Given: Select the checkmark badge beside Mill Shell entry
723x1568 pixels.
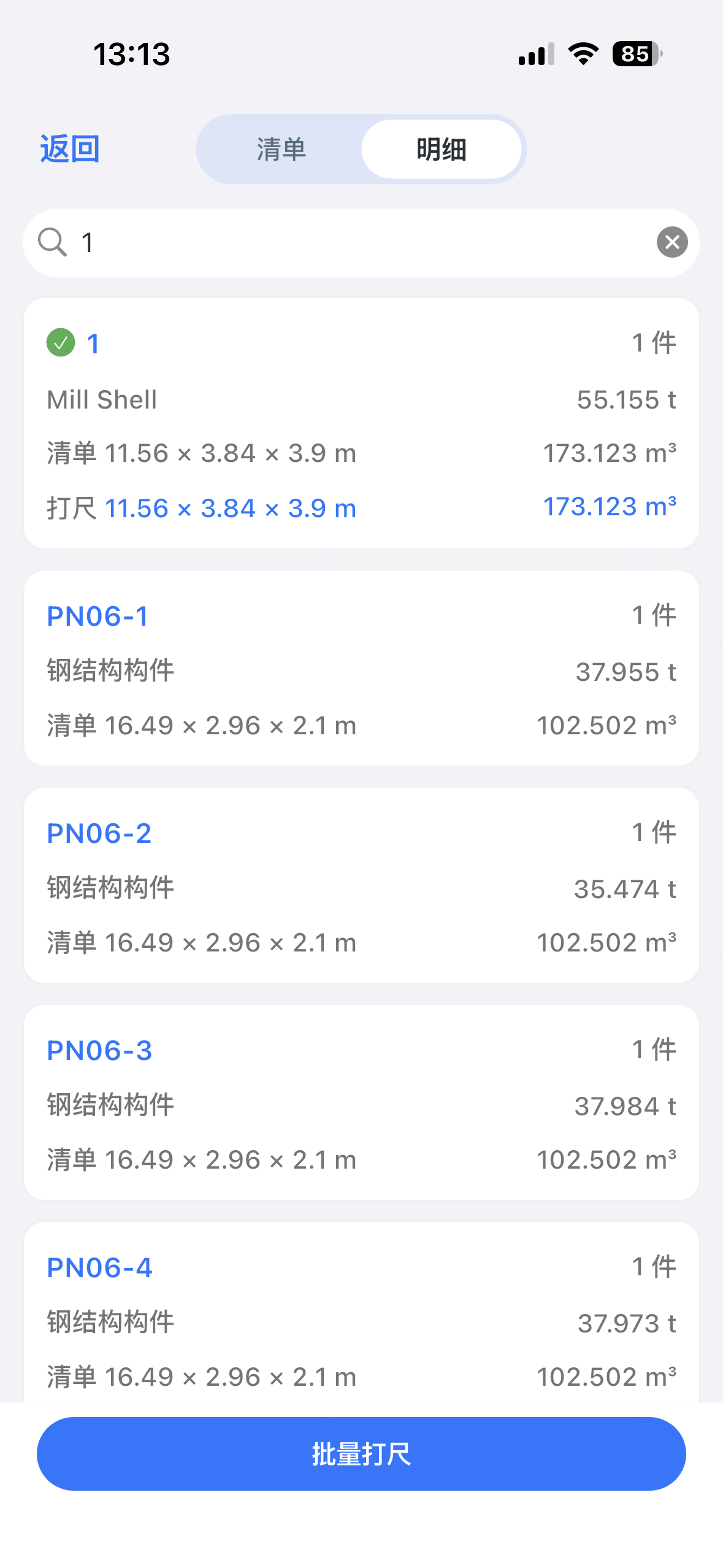Looking at the screenshot, I should pyautogui.click(x=59, y=342).
